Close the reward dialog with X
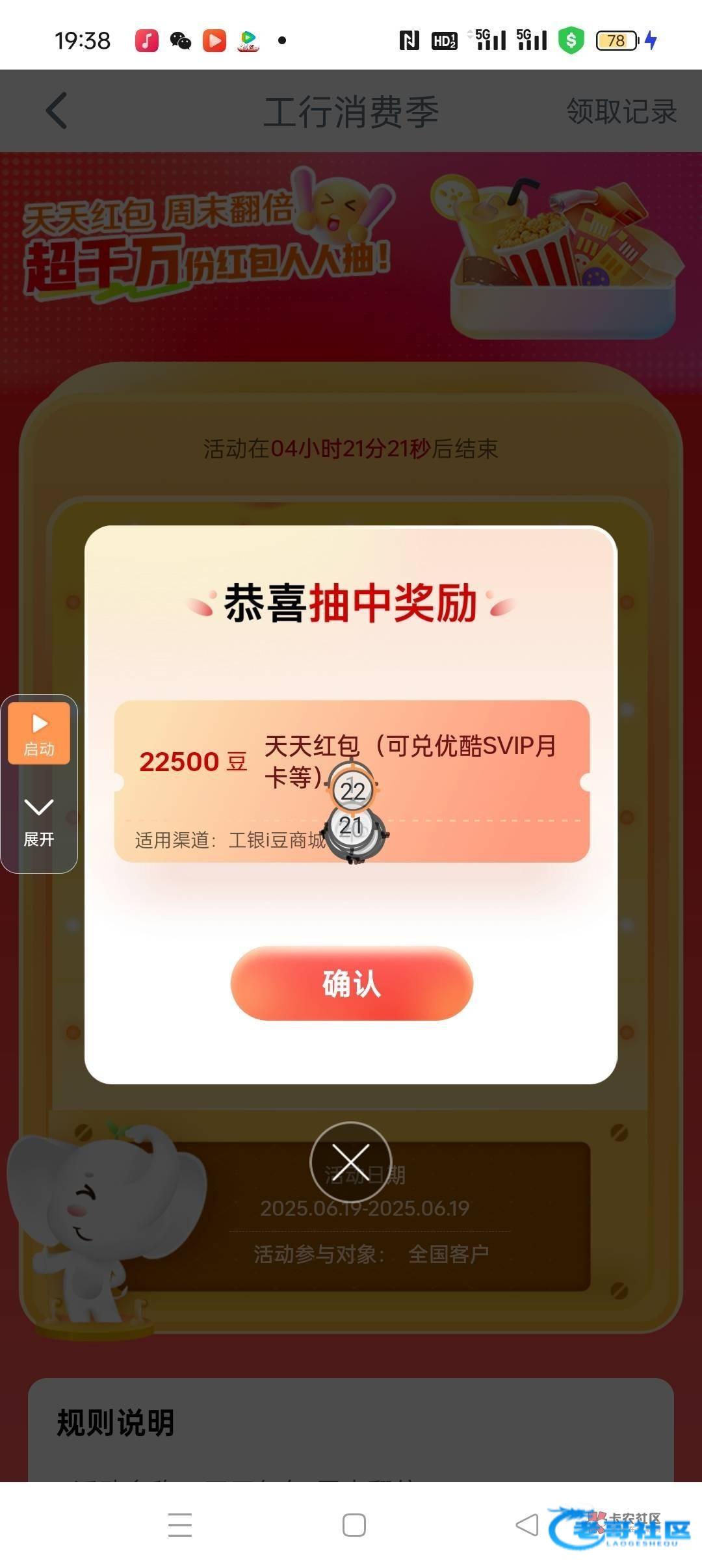Screen dimensions: 702x1568 point(351,1162)
